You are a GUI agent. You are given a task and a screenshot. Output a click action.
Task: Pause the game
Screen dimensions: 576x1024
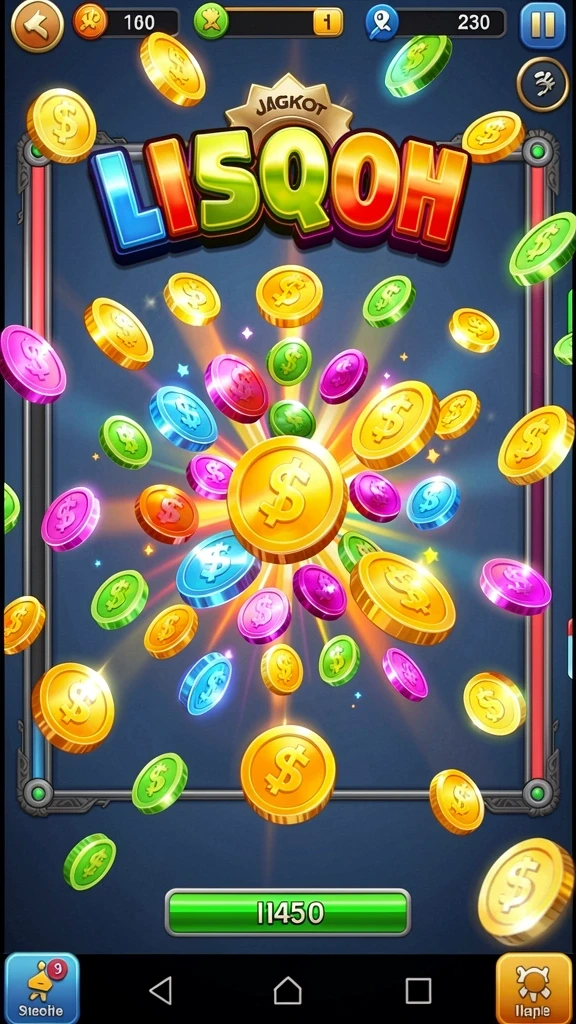pyautogui.click(x=543, y=25)
